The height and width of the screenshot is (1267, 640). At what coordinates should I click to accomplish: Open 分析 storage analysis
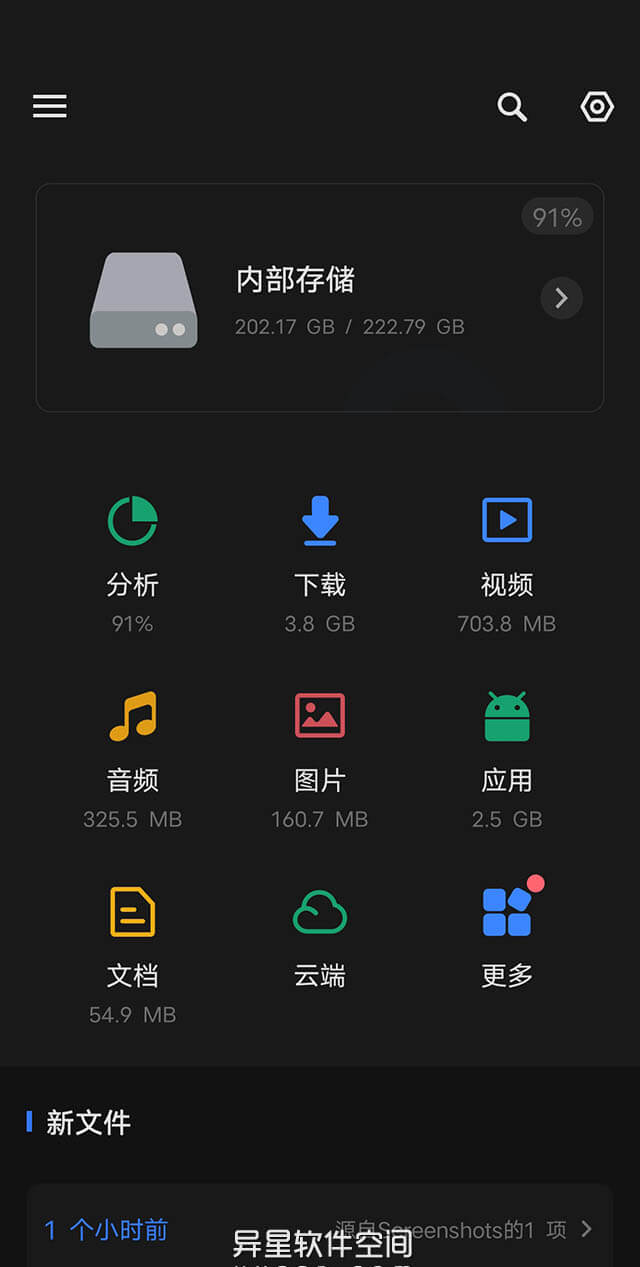[132, 562]
